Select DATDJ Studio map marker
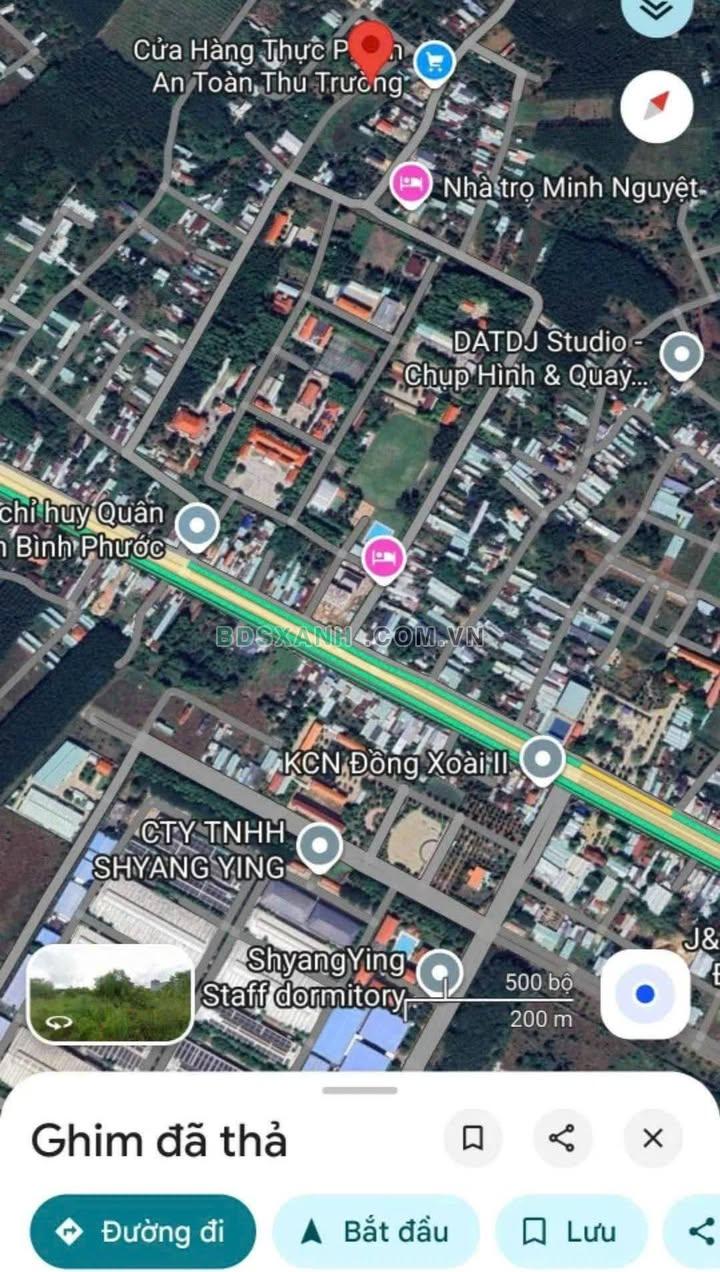The width and height of the screenshot is (720, 1272). (682, 356)
